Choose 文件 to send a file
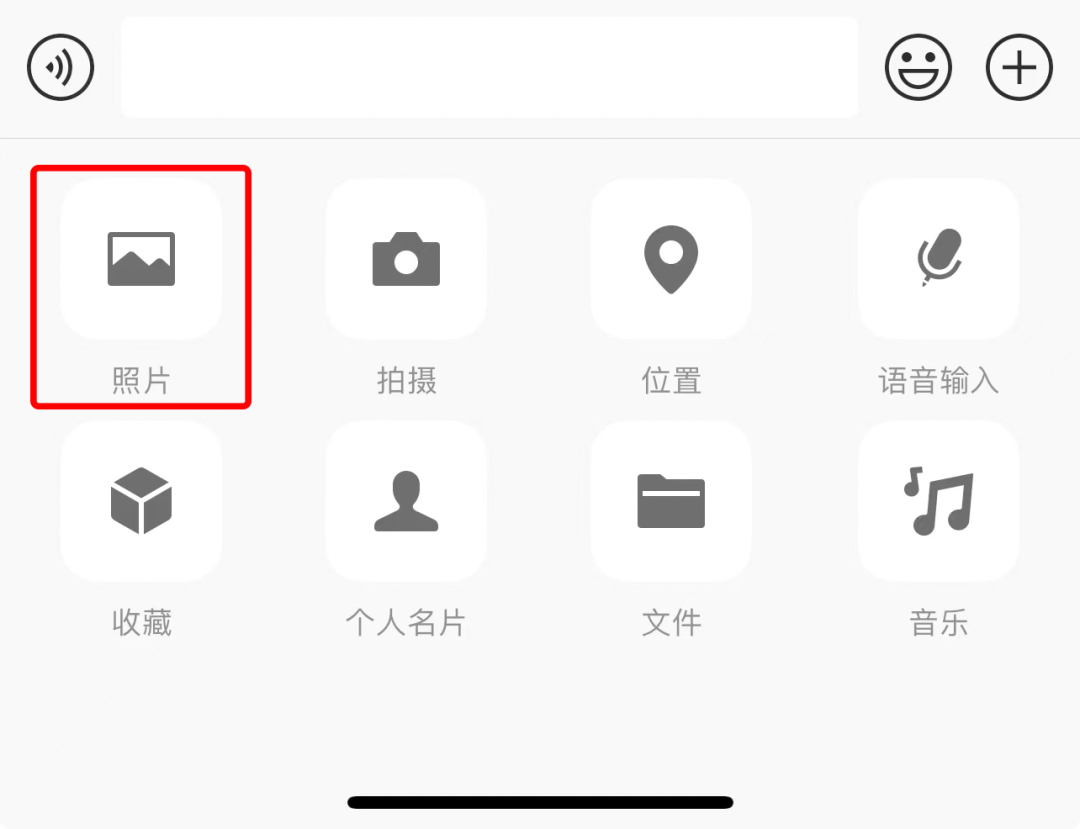1080x829 pixels. click(671, 501)
